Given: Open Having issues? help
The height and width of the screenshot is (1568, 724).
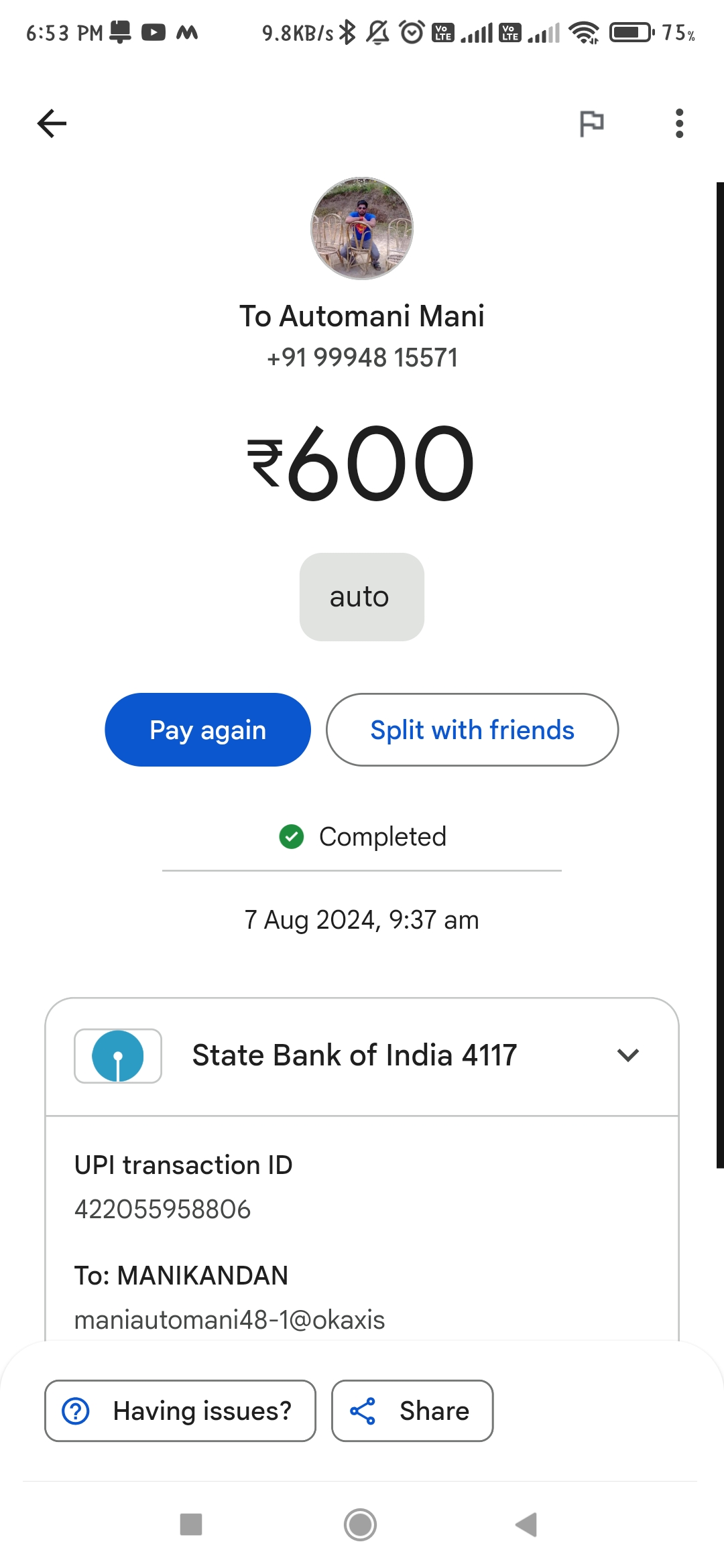Looking at the screenshot, I should pos(180,1411).
